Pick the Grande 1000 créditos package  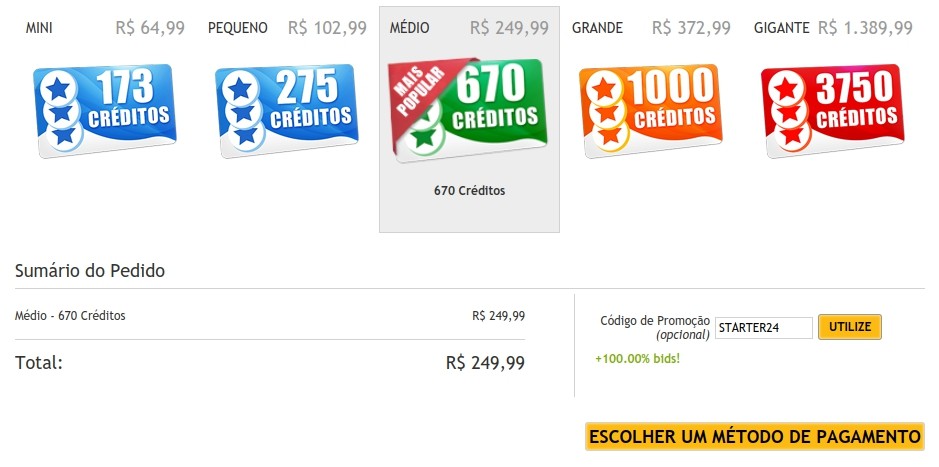tap(651, 110)
